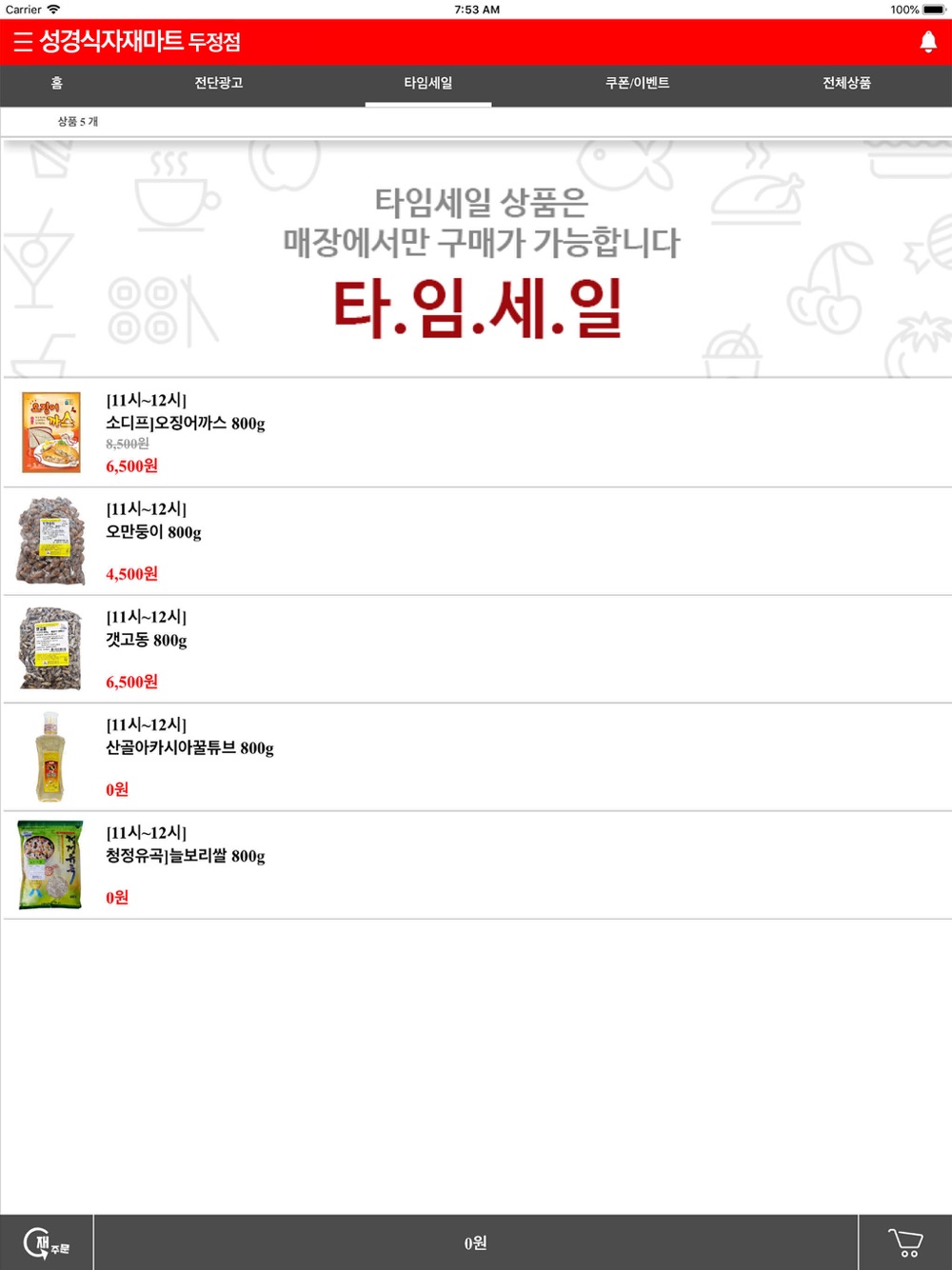This screenshot has width=952, height=1270.
Task: Open the 전체상품 tab
Action: [847, 84]
